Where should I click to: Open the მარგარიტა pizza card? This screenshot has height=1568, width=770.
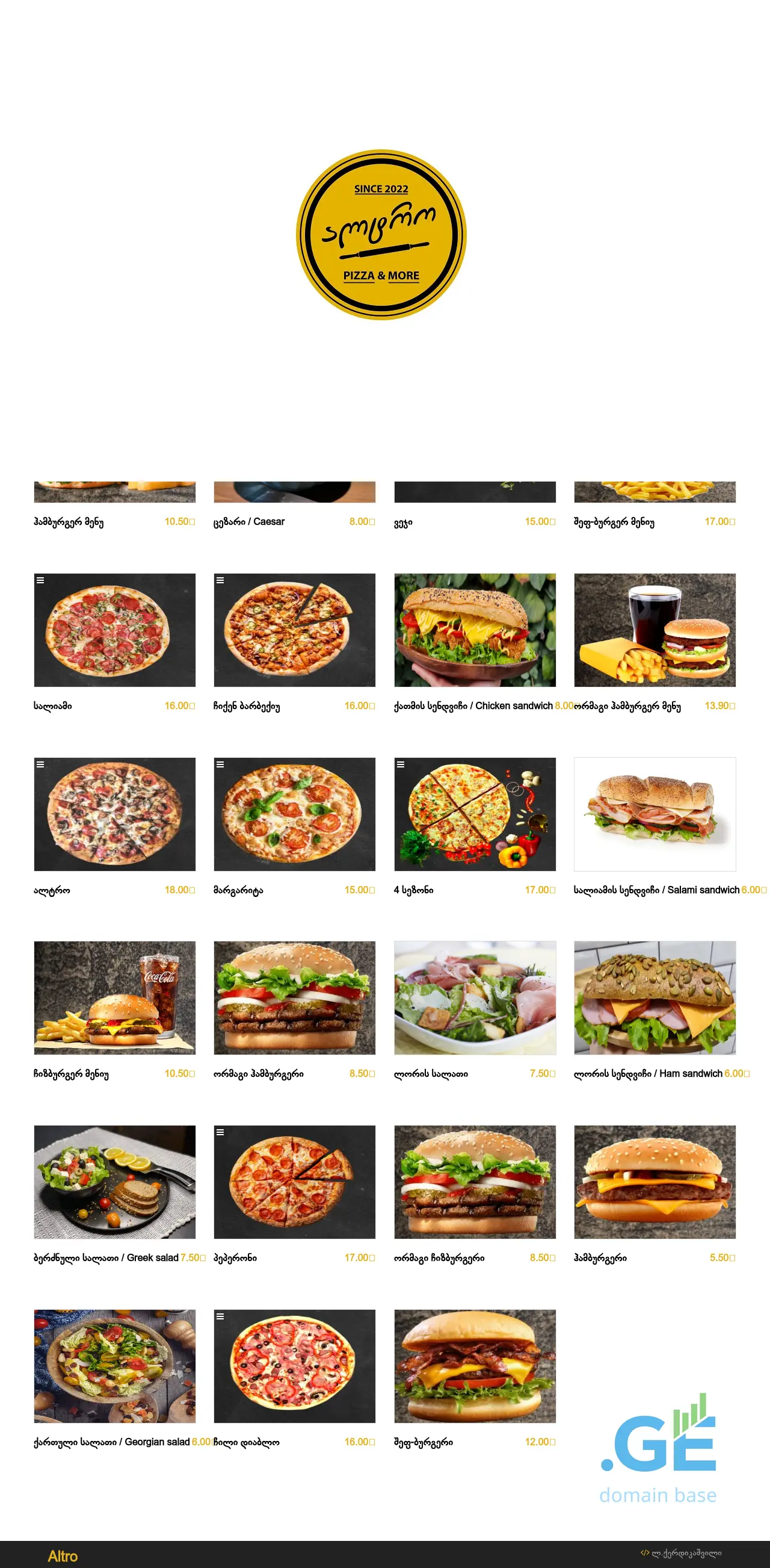pos(294,814)
